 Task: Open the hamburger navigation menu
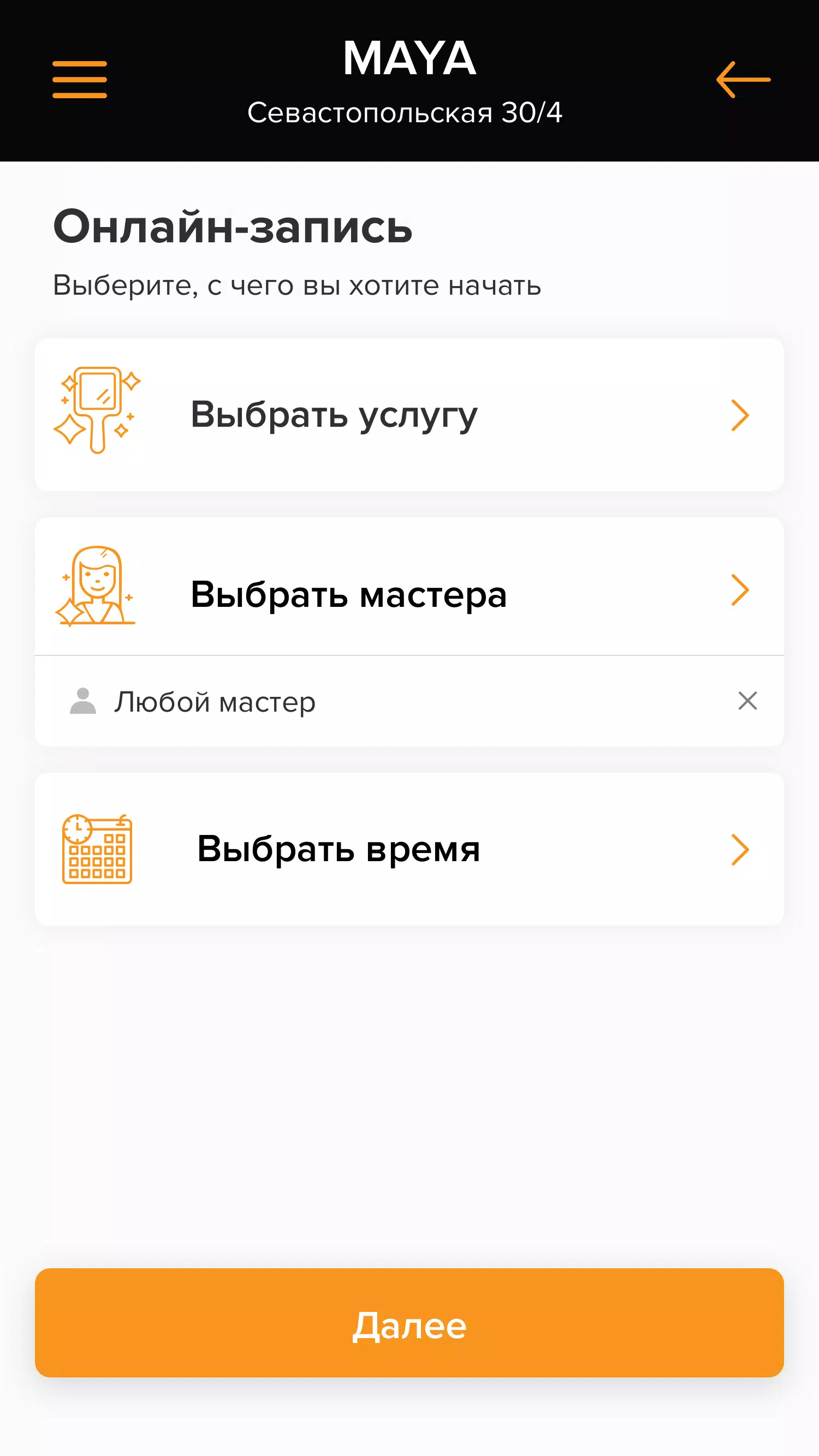[x=79, y=79]
